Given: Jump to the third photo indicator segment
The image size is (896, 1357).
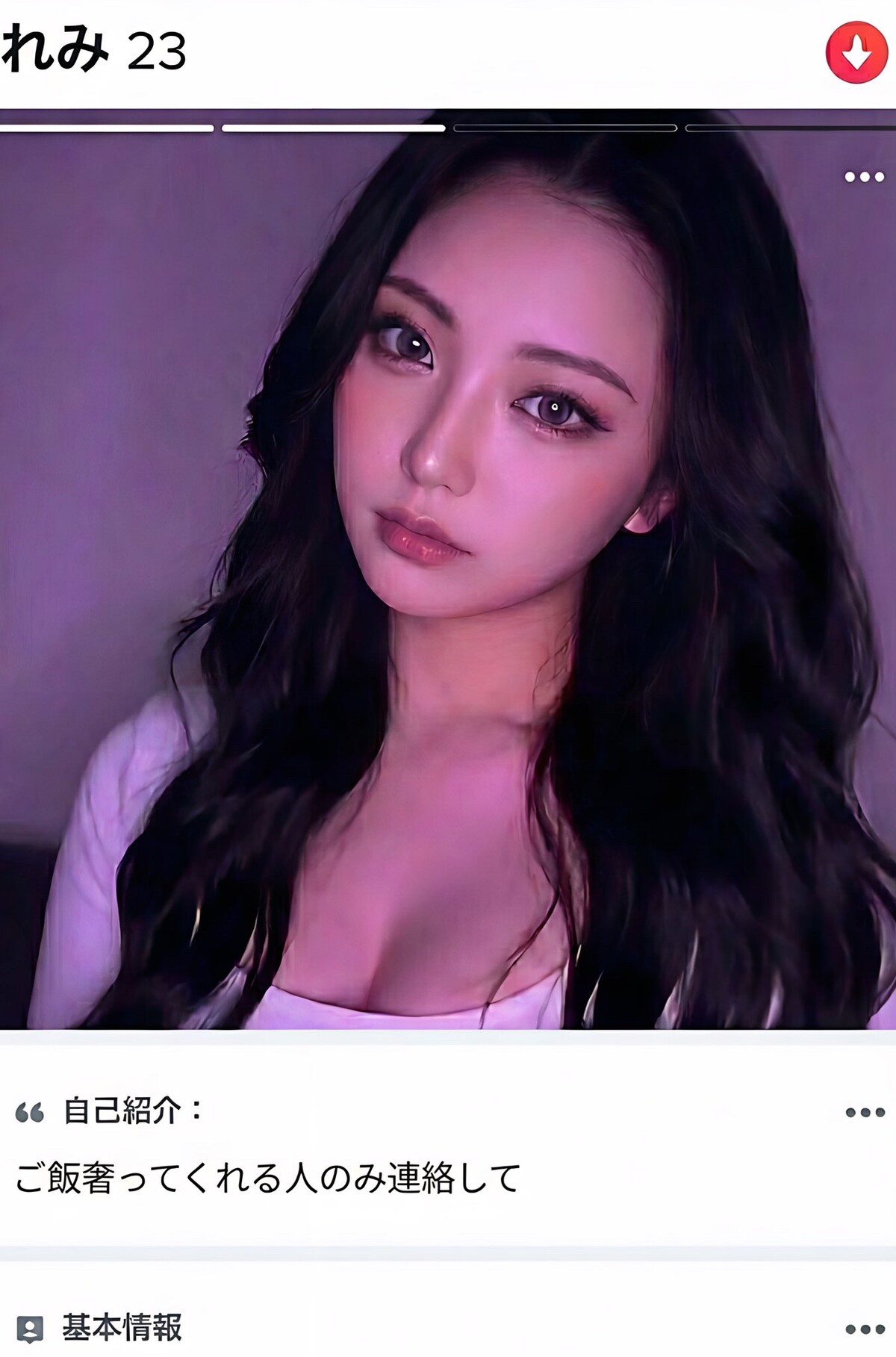Looking at the screenshot, I should 564,128.
